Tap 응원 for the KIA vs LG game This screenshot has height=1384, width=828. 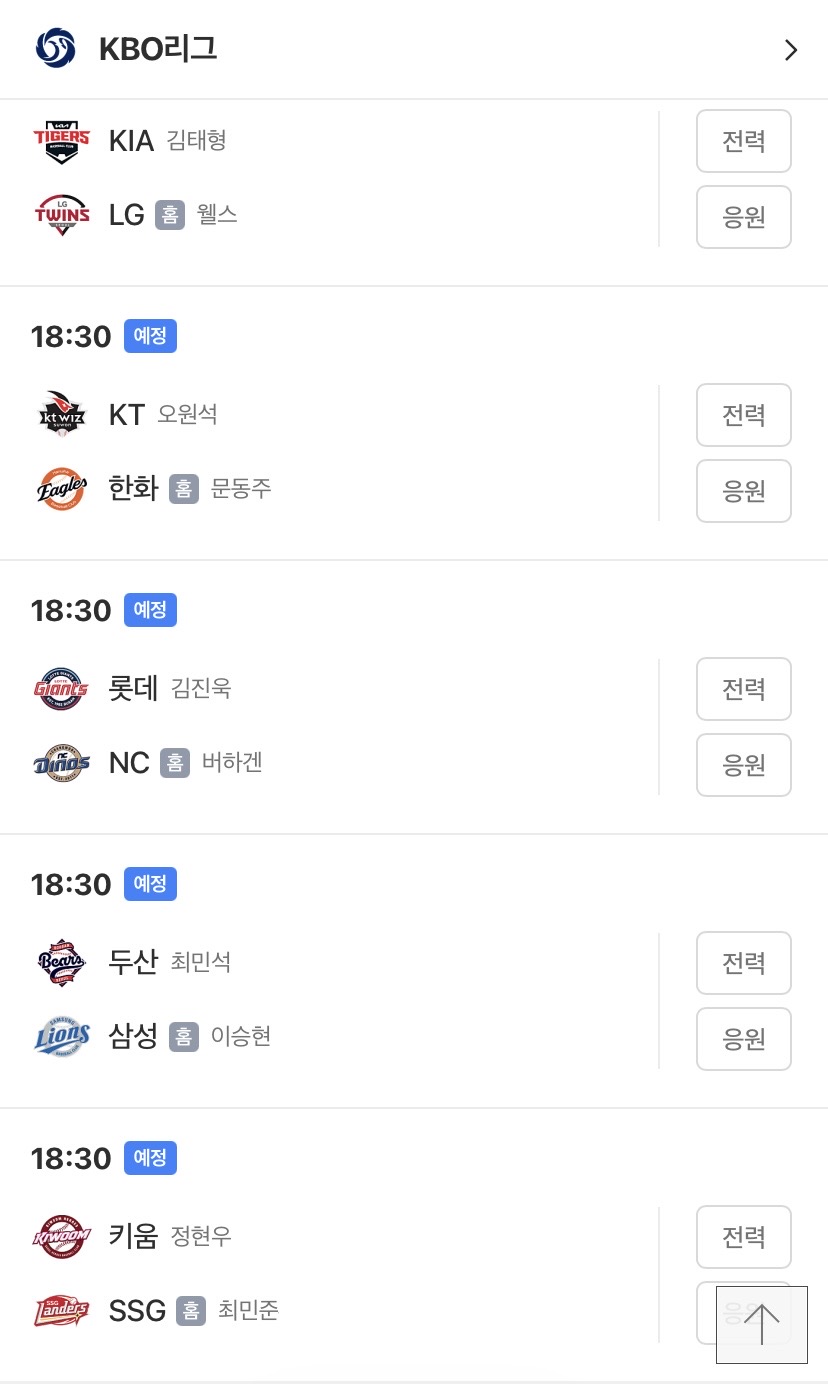pos(743,217)
